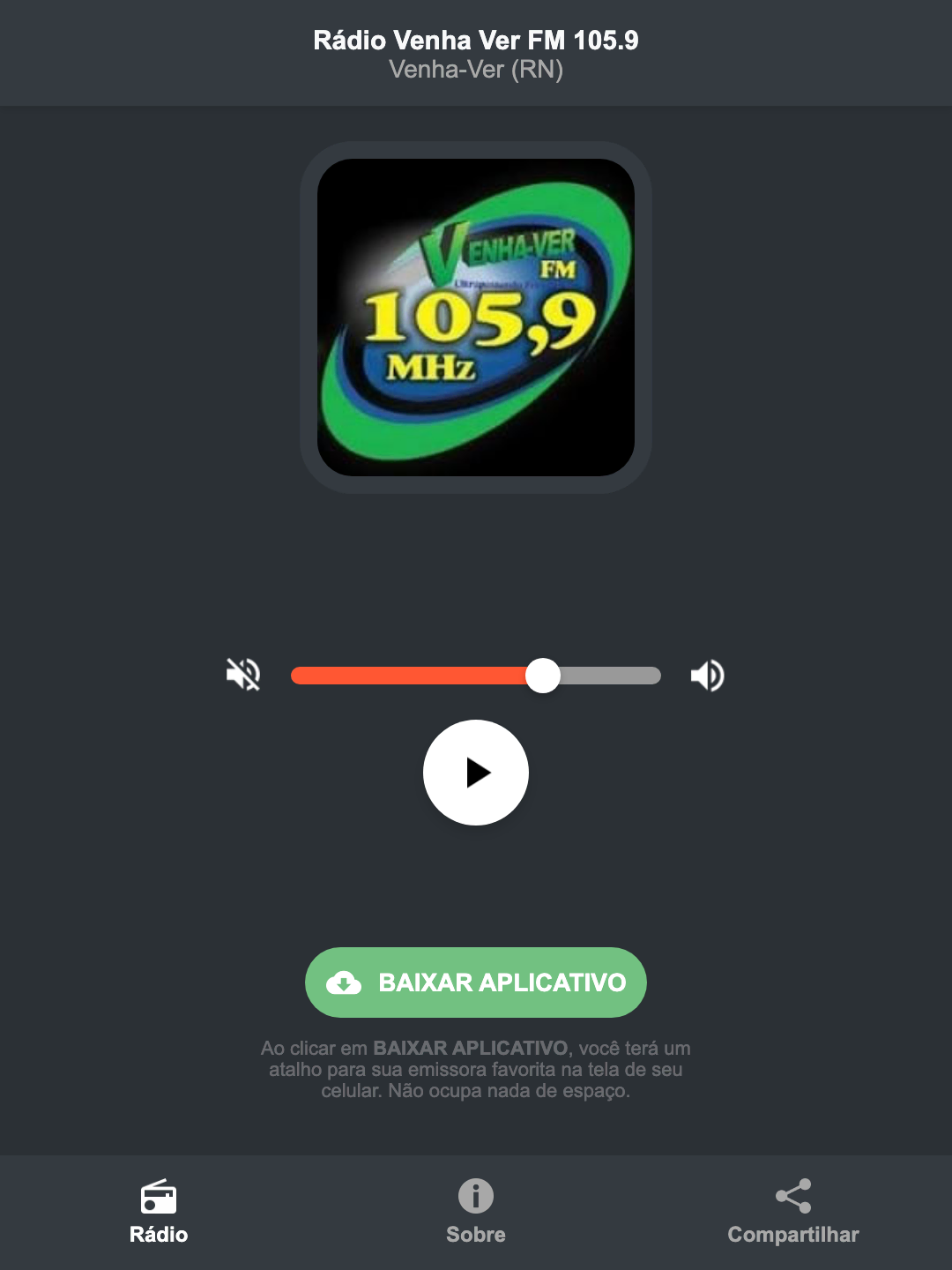Click the BAIXAR APLICATIVO button
Screen dimensions: 952x1270
tap(475, 982)
